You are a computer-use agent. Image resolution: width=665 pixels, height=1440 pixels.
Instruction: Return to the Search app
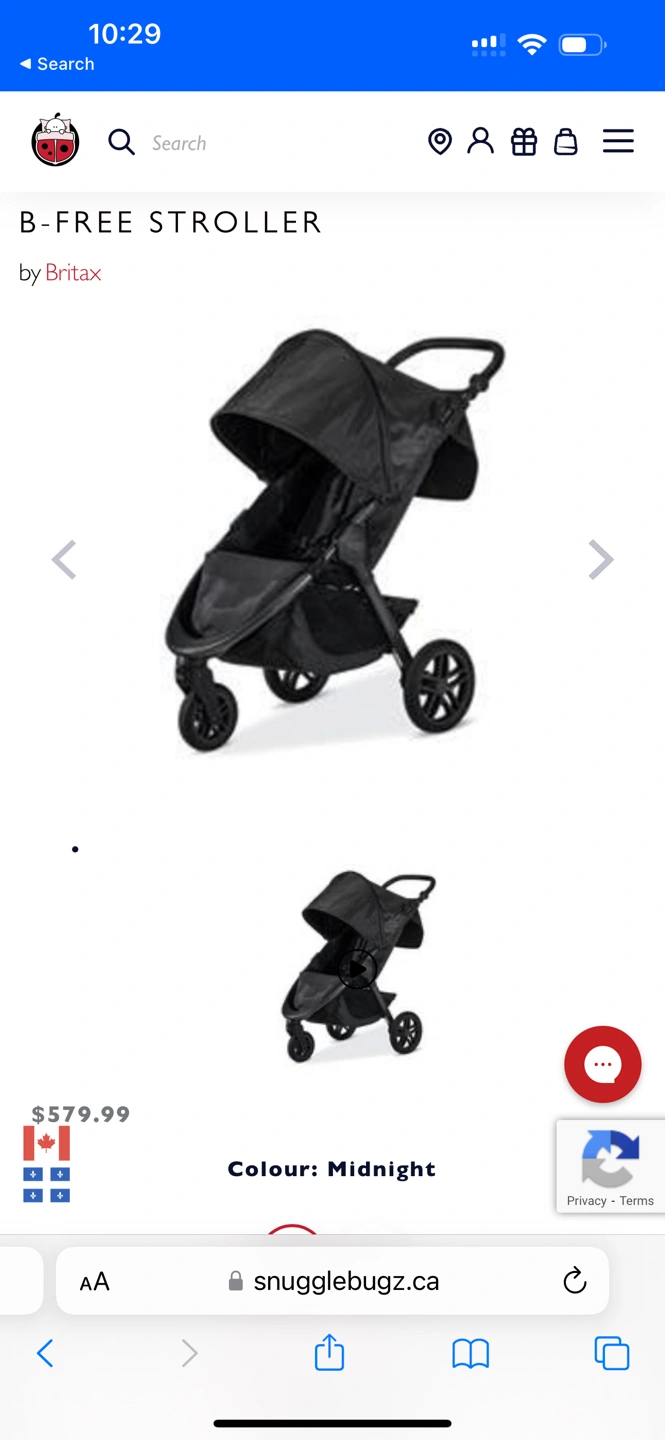tap(57, 64)
